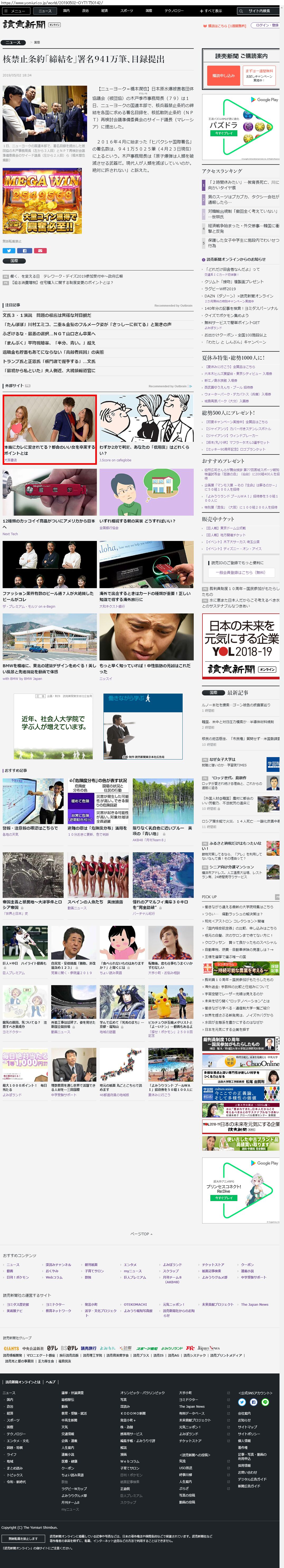Open the テクノロジー section tab

pos(174,11)
